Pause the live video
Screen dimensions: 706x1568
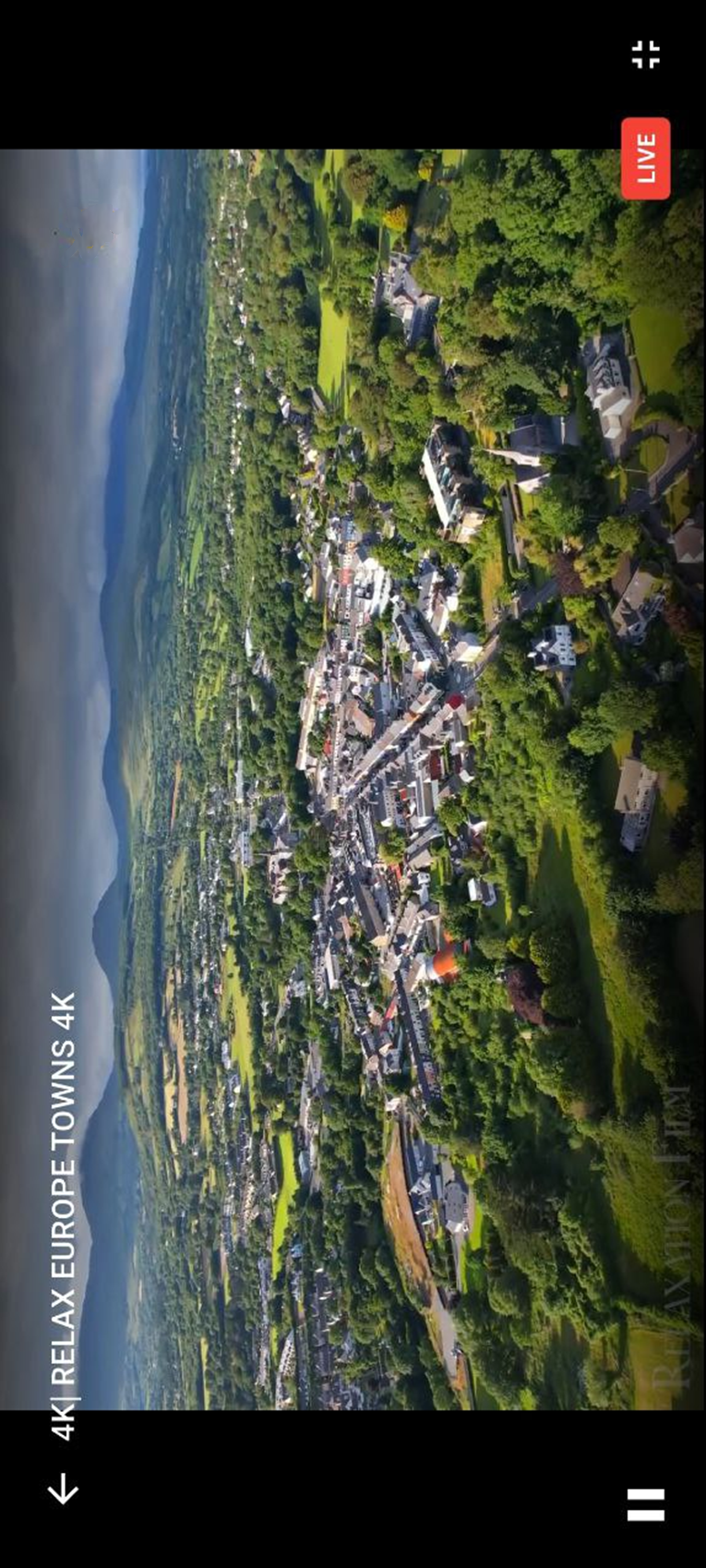646,1504
